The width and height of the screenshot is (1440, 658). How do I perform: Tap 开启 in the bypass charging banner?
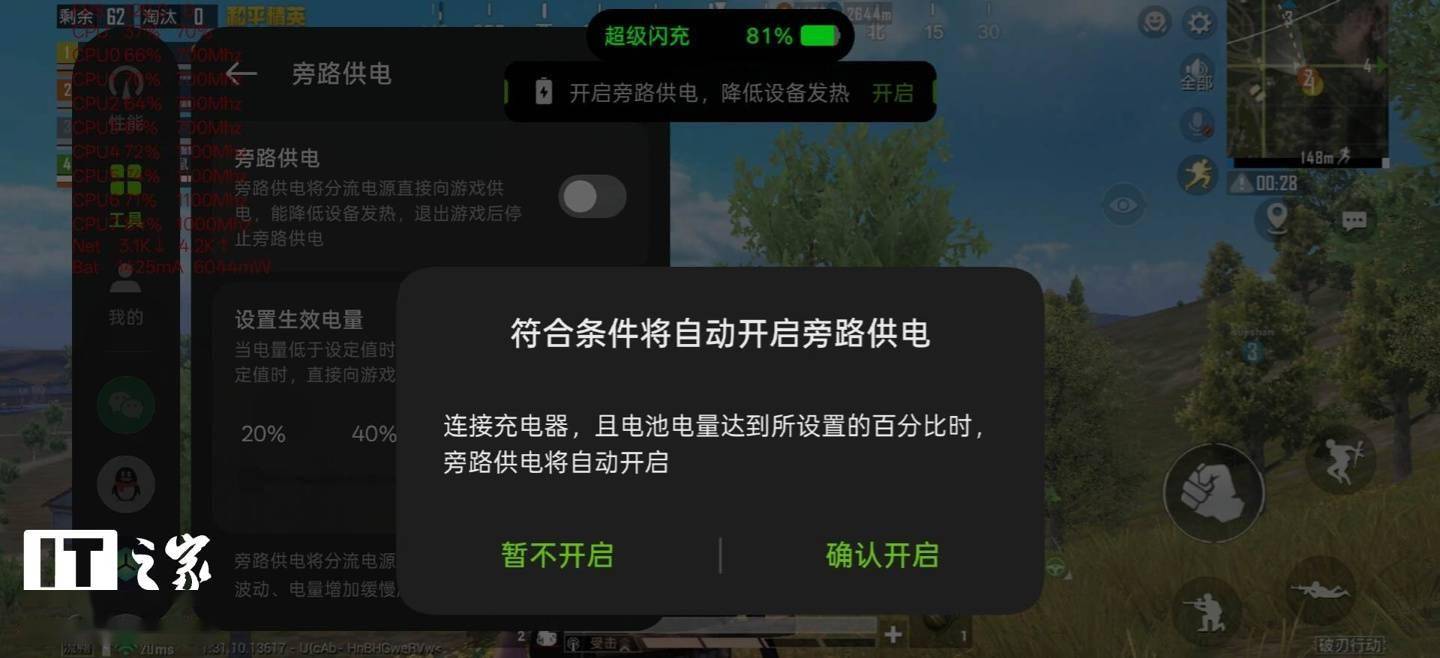pos(892,93)
